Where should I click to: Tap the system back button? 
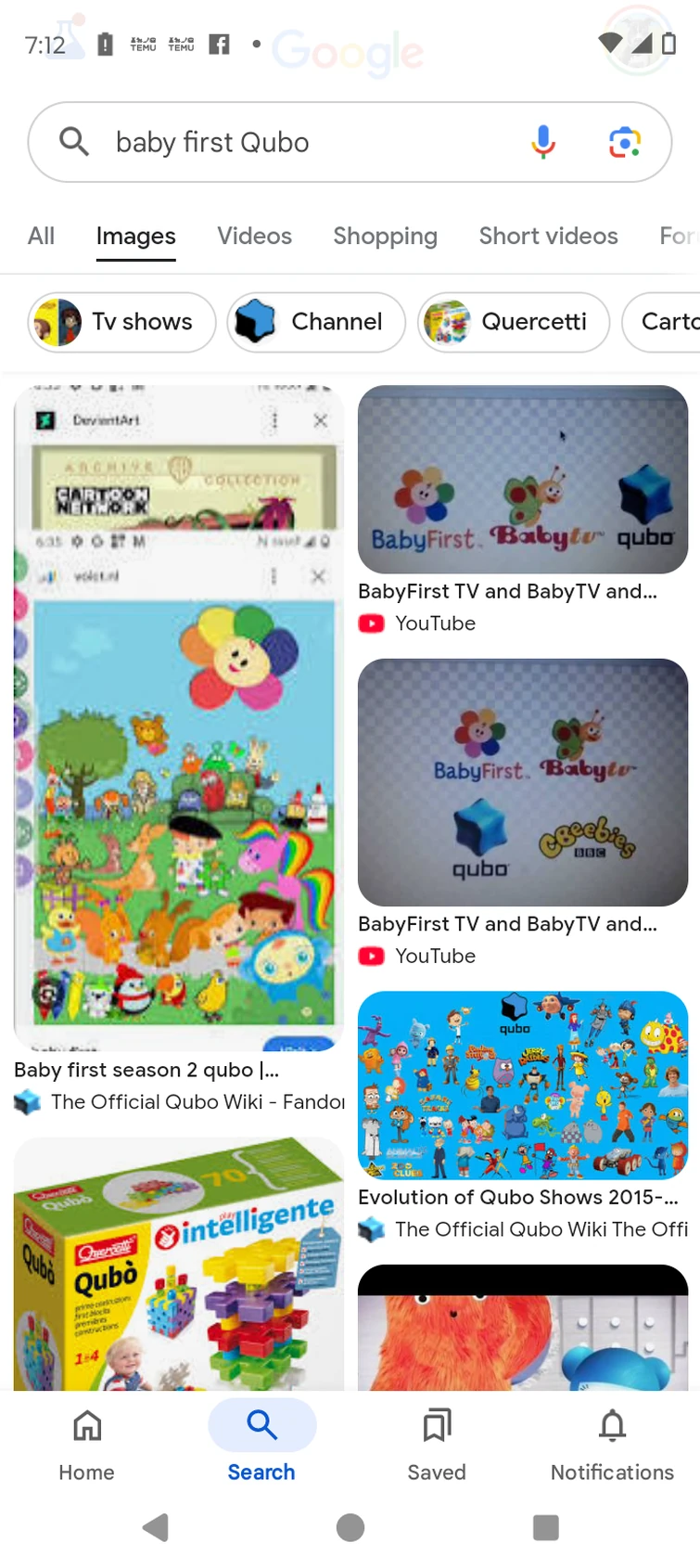[156, 1527]
